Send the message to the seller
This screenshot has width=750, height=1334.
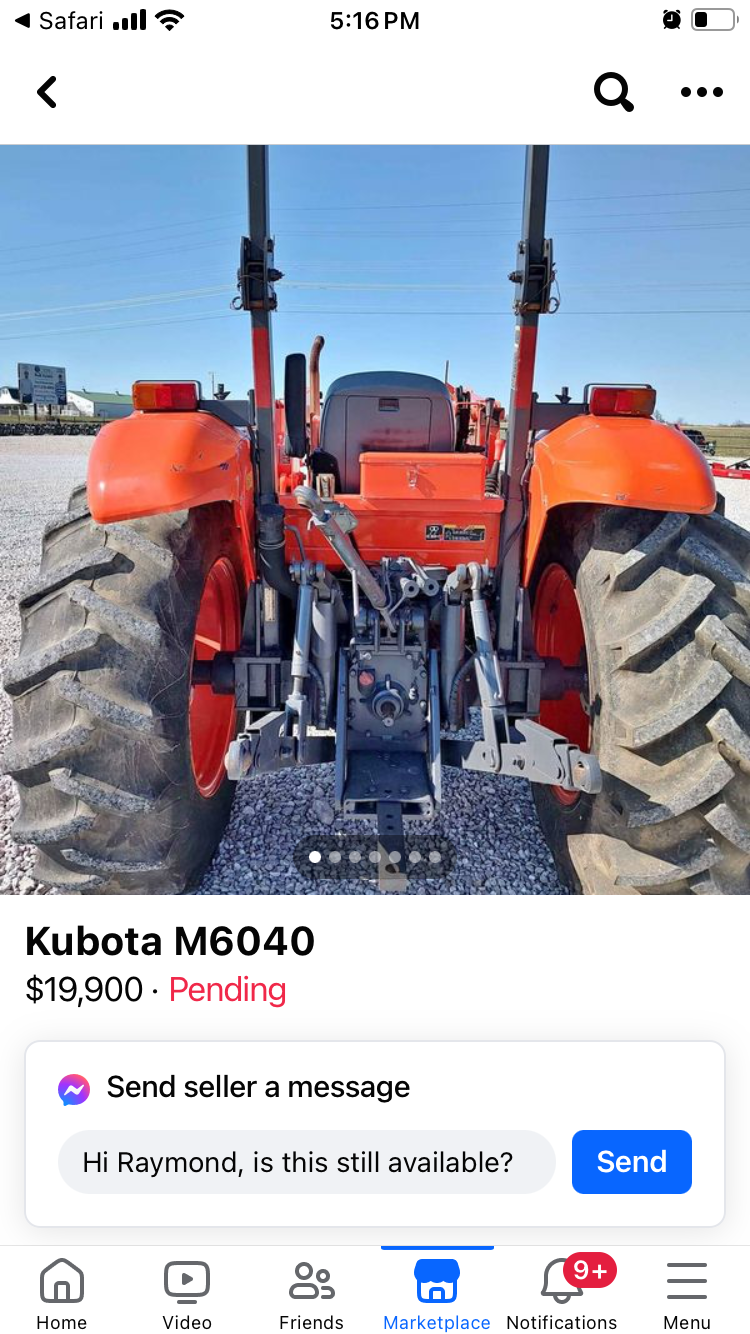(x=632, y=1162)
